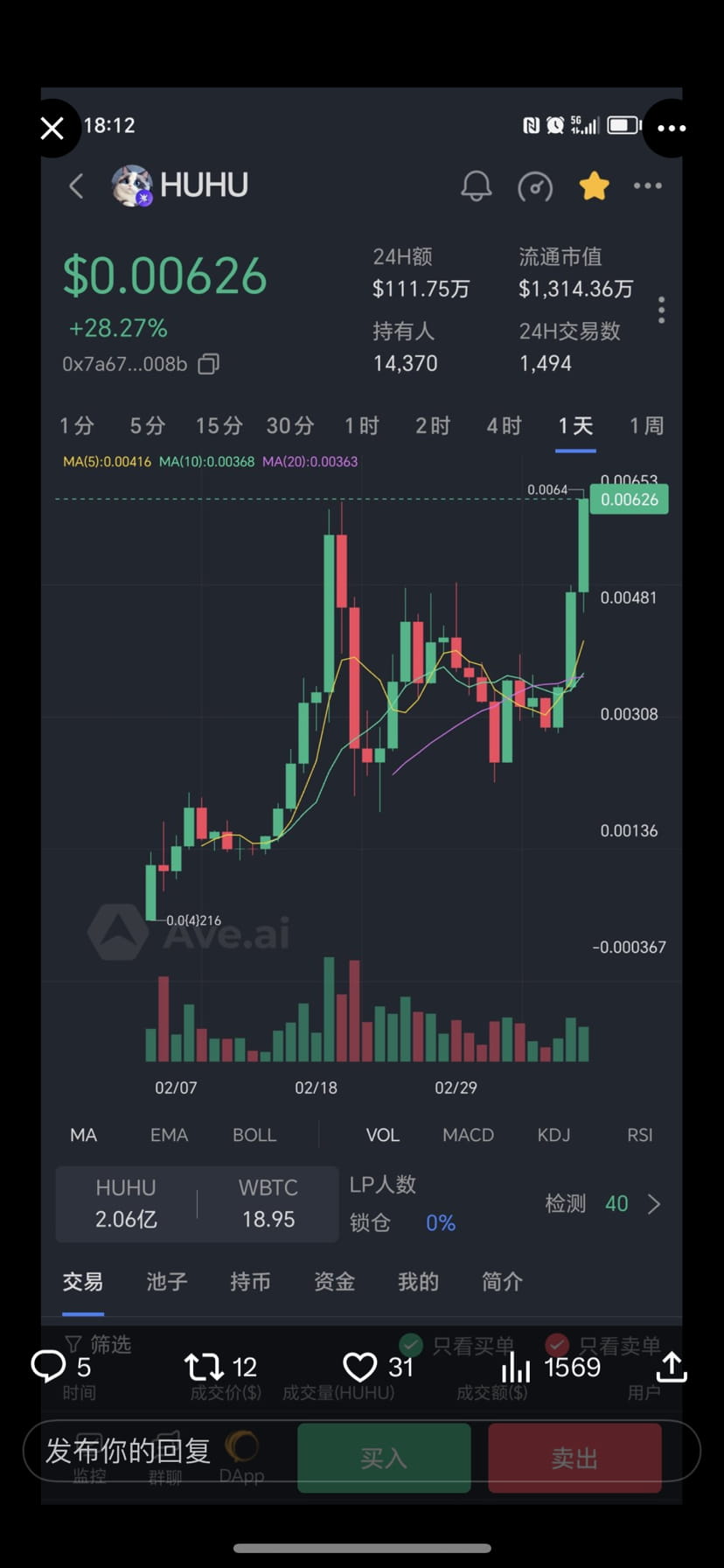The image size is (724, 1568).
Task: Click the repost arrows icon showing 12
Action: click(x=203, y=1366)
